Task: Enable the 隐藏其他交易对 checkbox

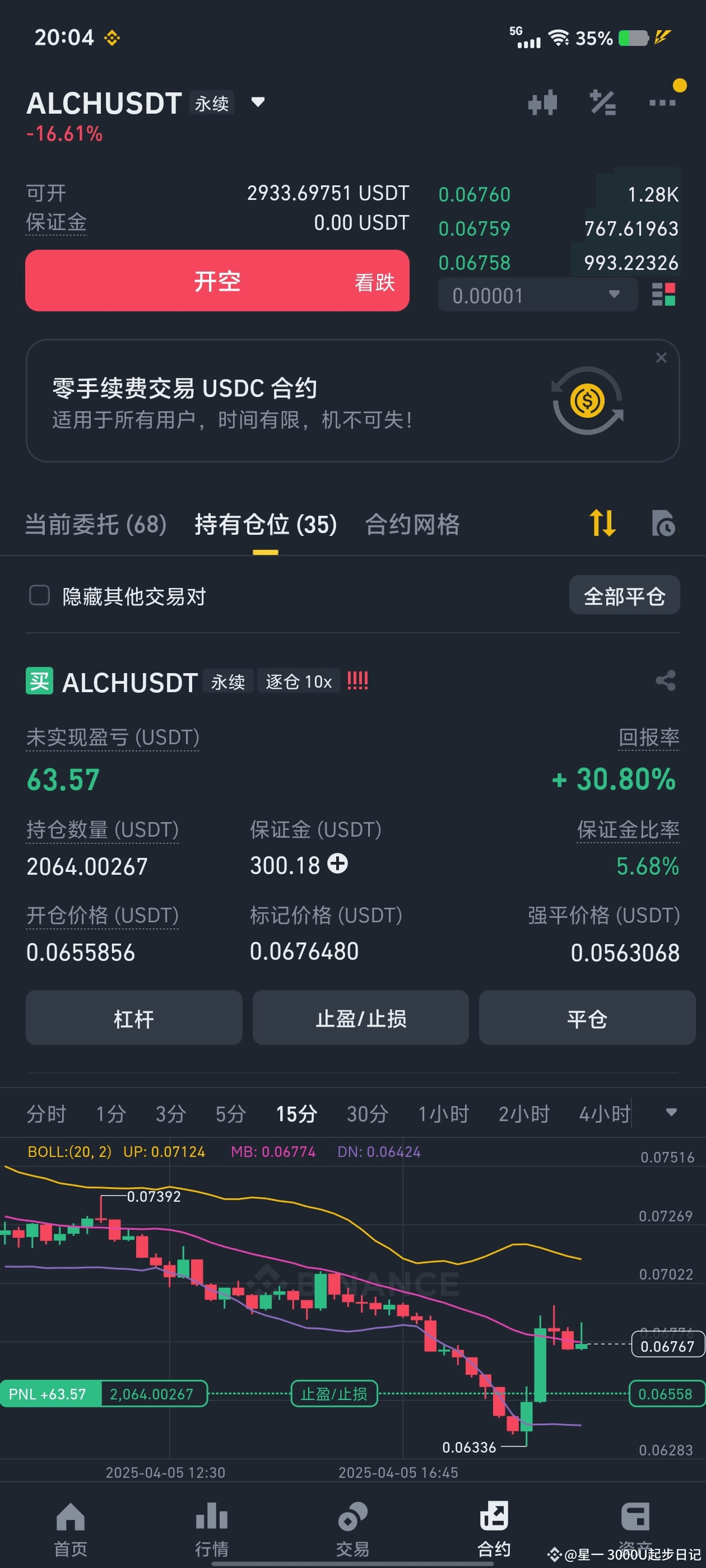Action: coord(39,595)
